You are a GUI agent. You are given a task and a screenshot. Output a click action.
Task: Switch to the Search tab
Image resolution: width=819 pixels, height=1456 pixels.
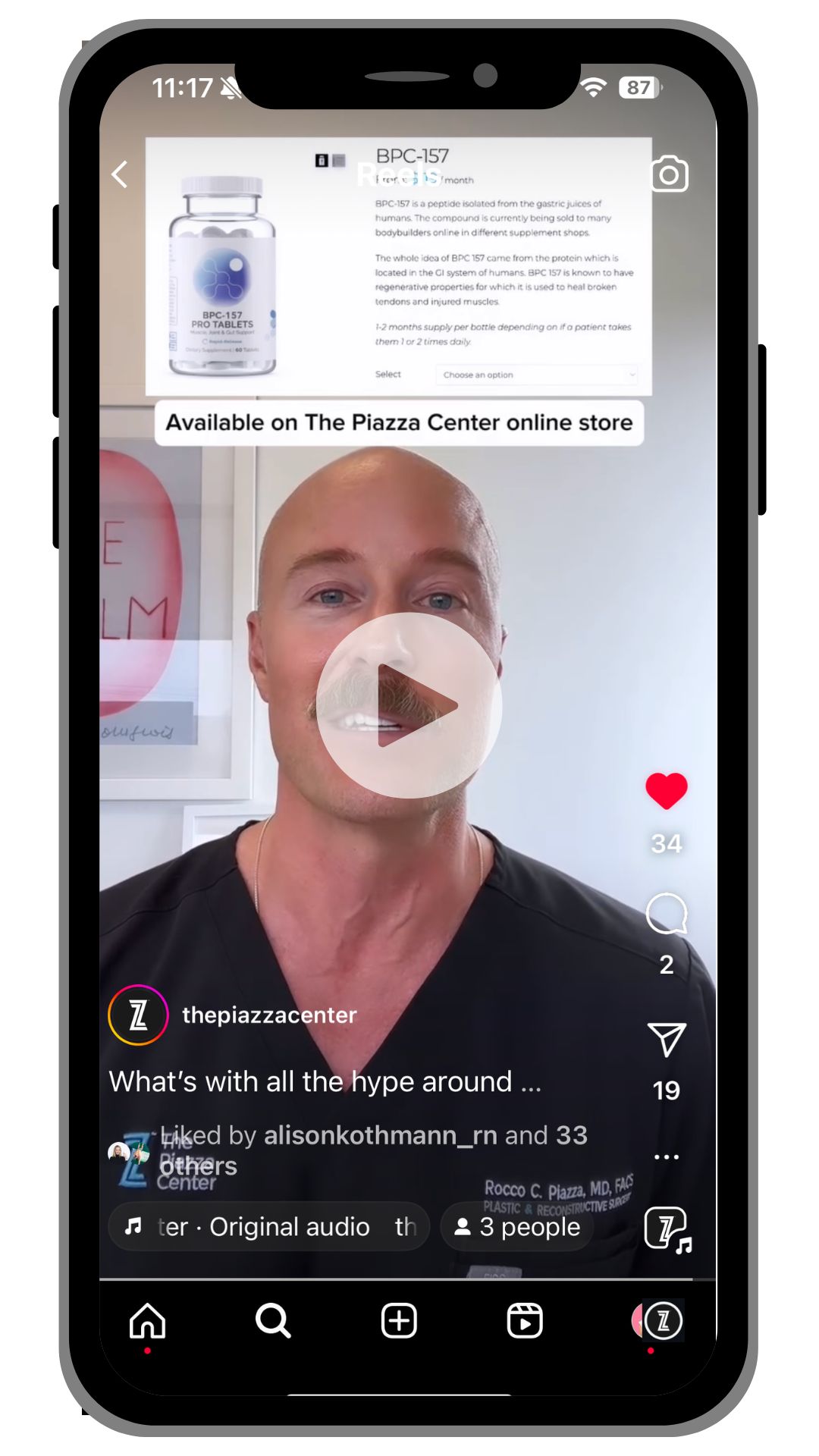click(273, 1321)
